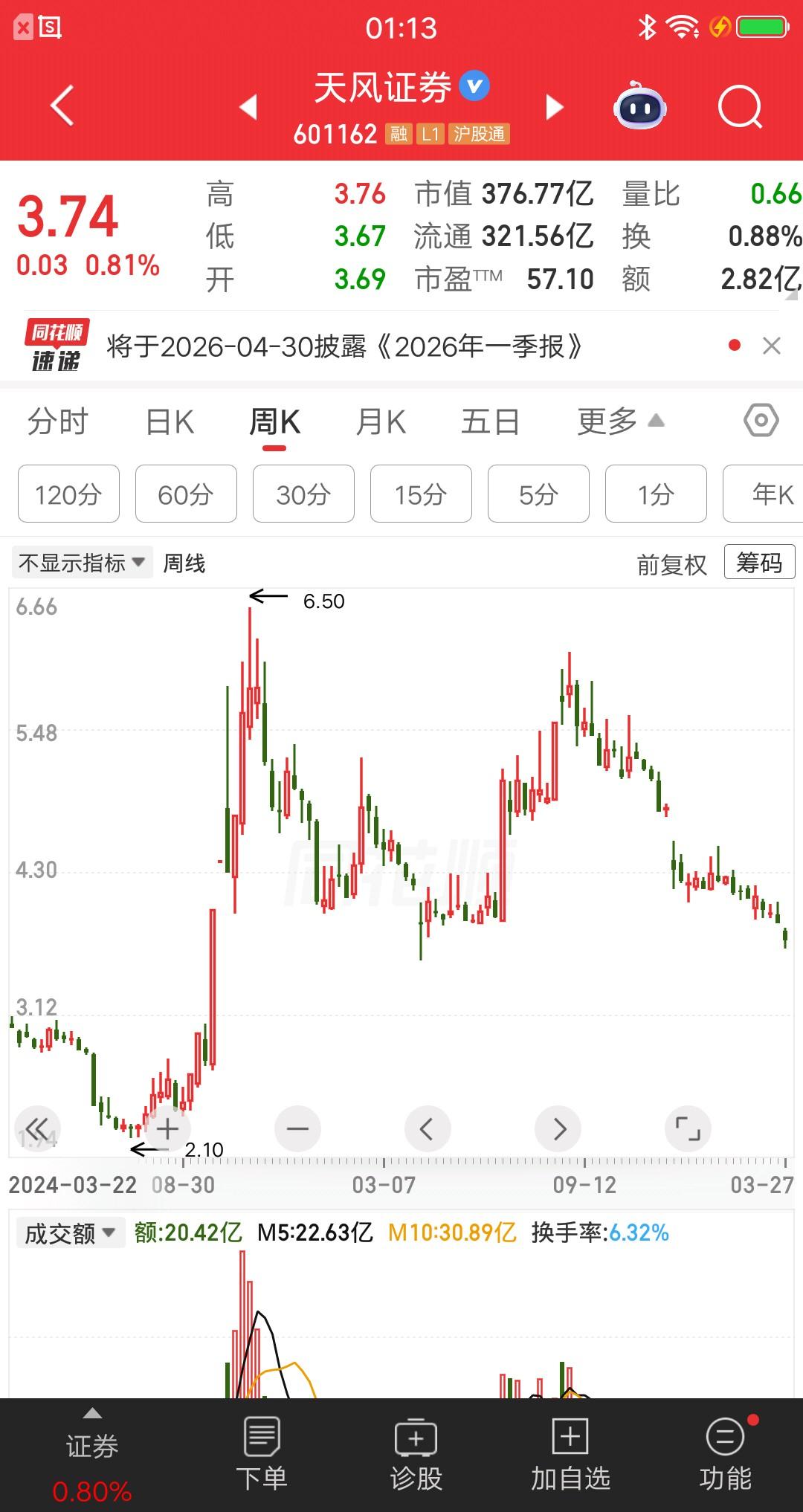This screenshot has width=803, height=1512.
Task: Switch chart to 前复权 adjustment mode
Action: click(x=670, y=563)
